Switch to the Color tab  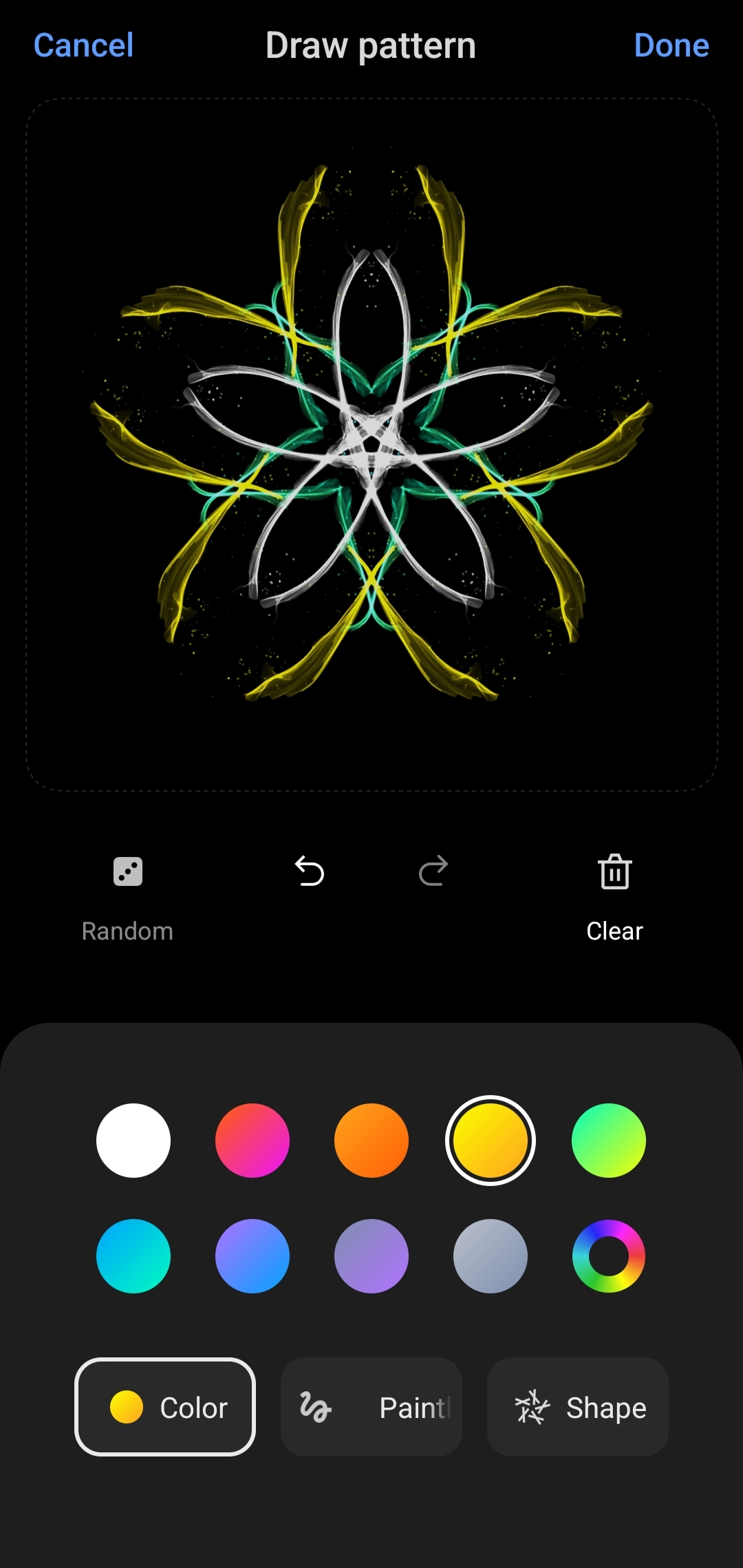coord(165,1407)
